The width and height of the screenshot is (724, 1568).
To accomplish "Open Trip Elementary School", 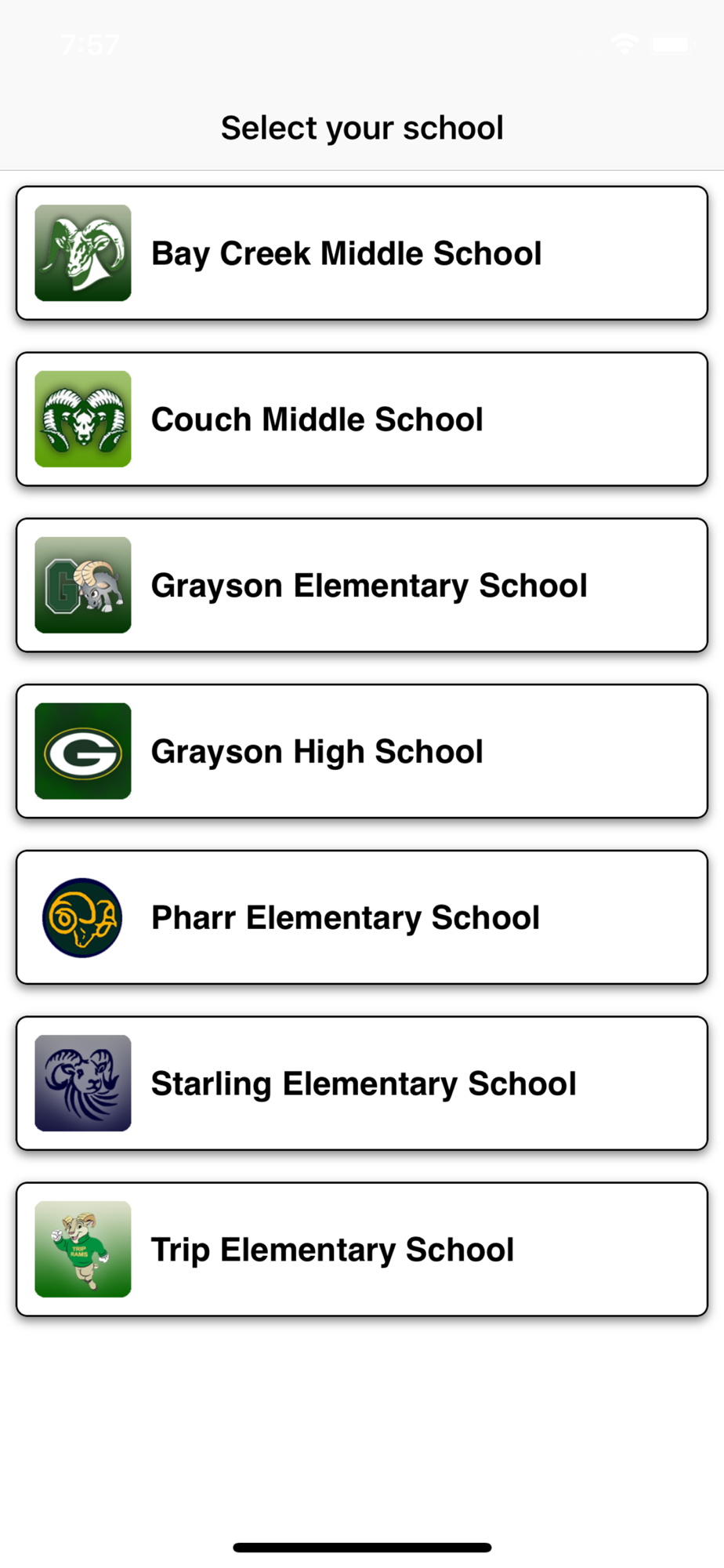I will point(362,1250).
